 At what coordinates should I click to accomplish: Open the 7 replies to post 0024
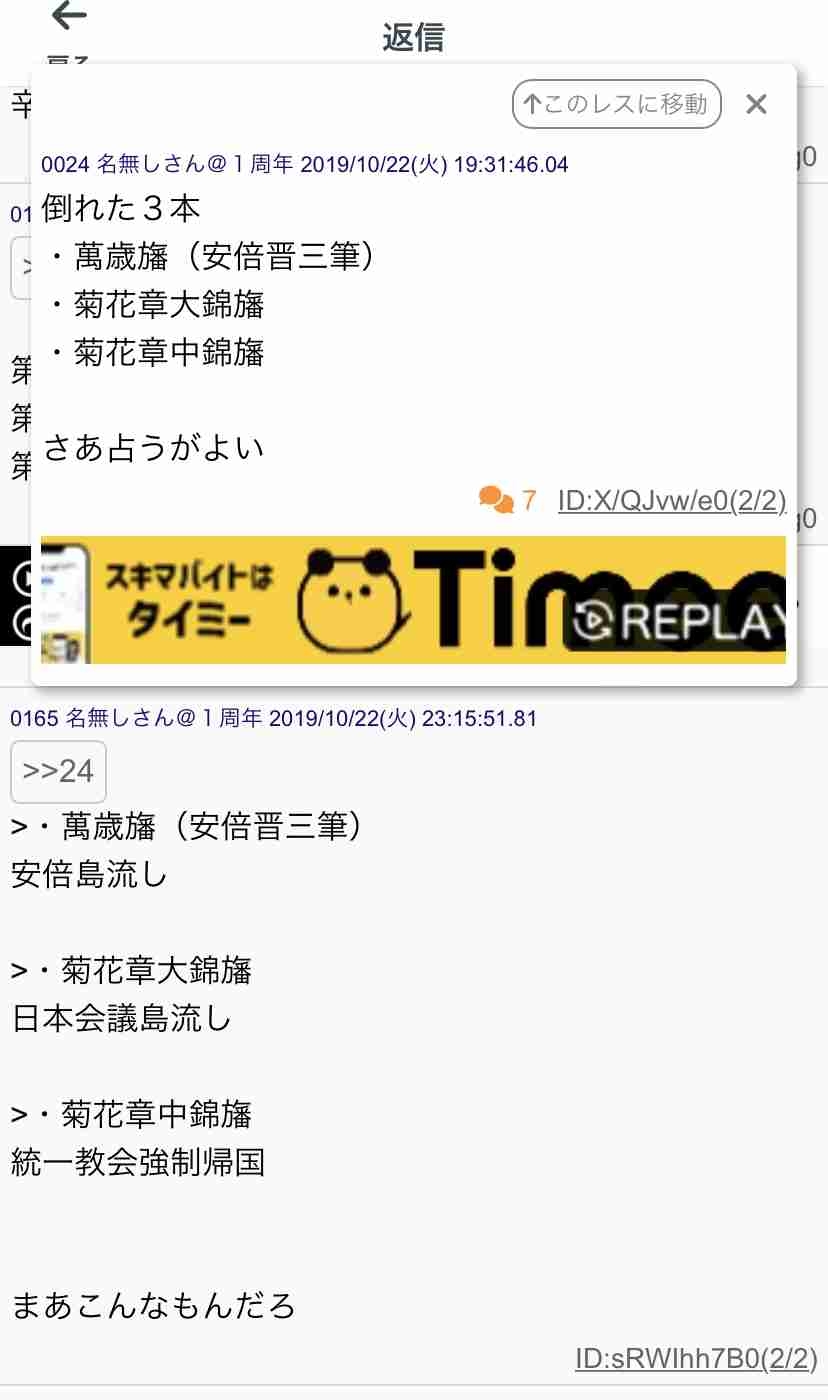[508, 500]
